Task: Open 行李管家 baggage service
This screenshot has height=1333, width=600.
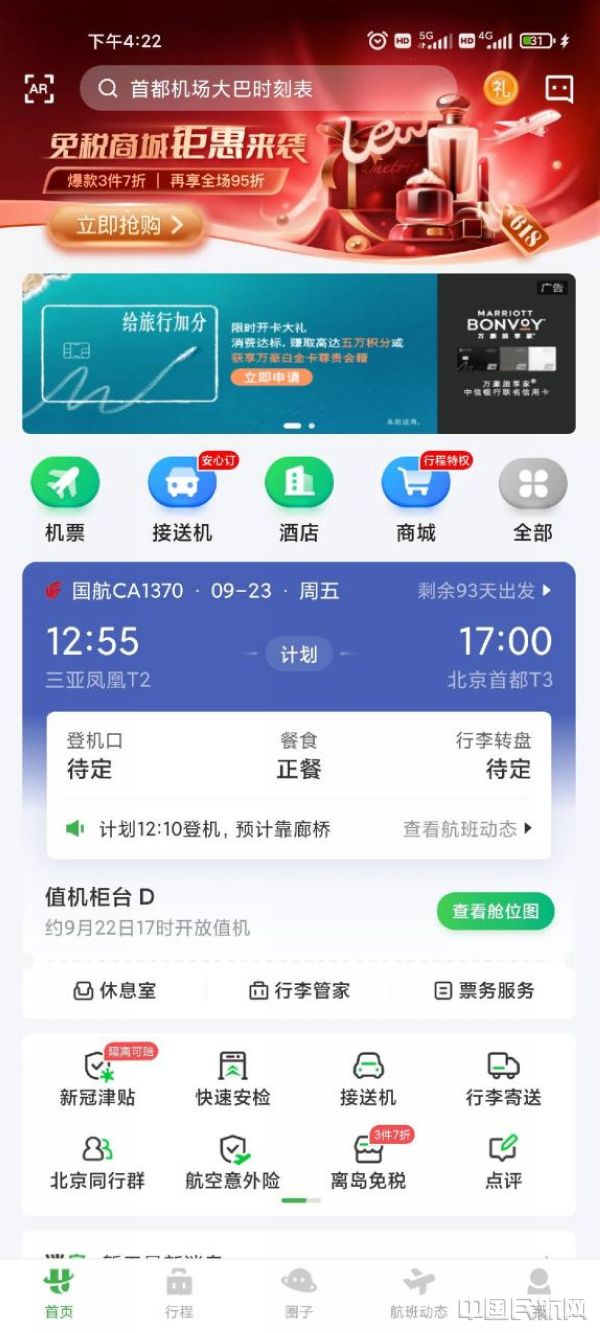Action: pyautogui.click(x=299, y=991)
